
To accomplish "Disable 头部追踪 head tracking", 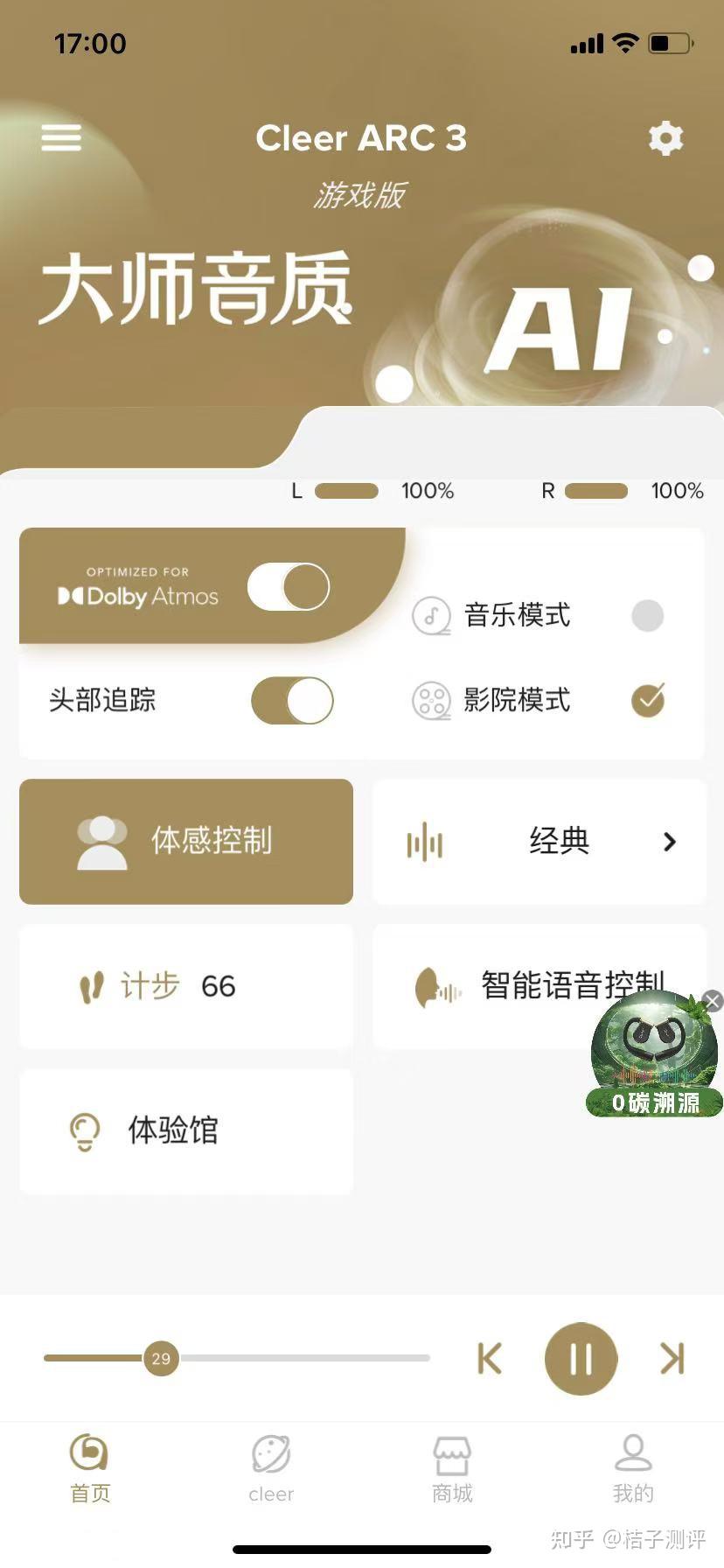I will coord(292,700).
